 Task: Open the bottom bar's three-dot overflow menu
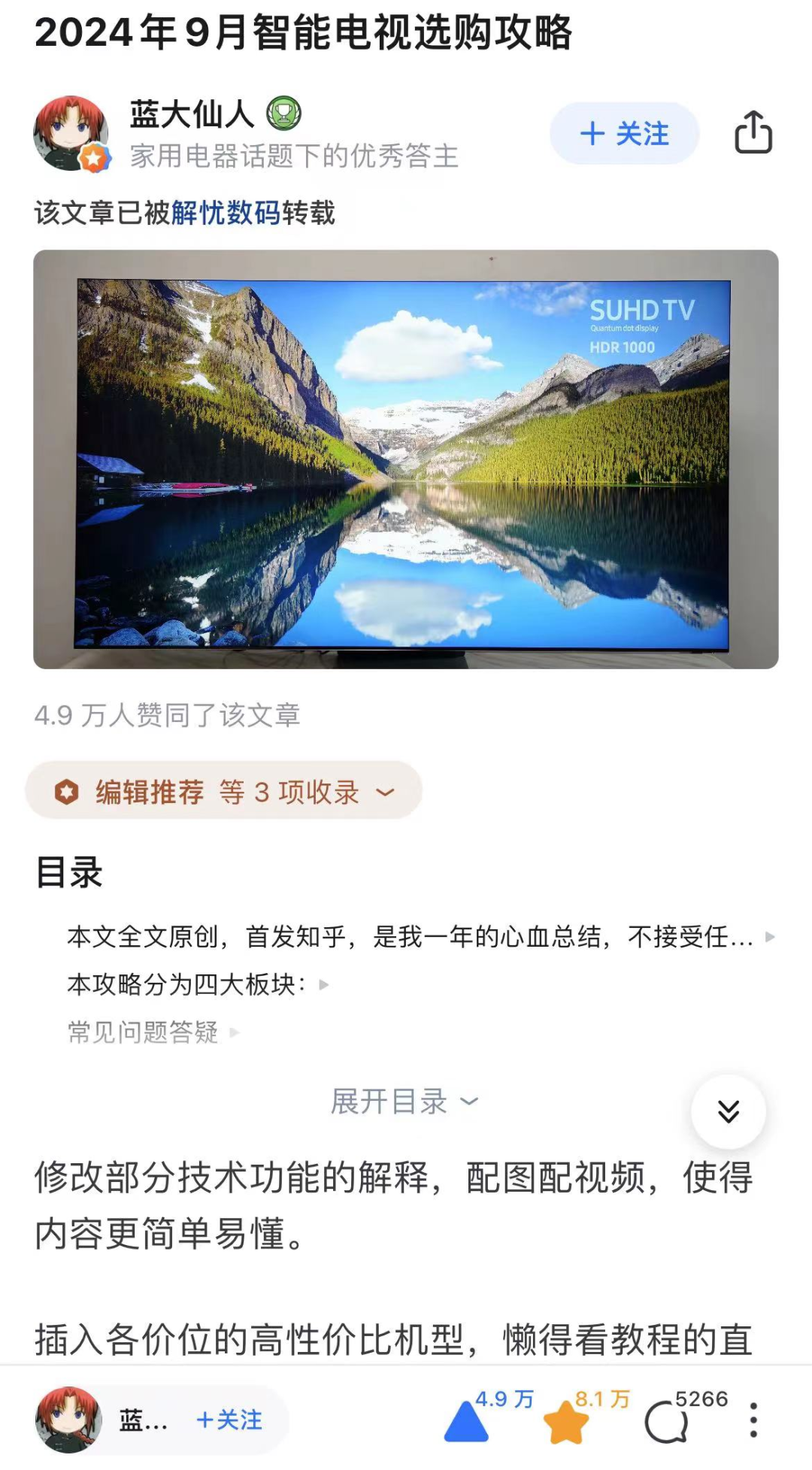(753, 1420)
